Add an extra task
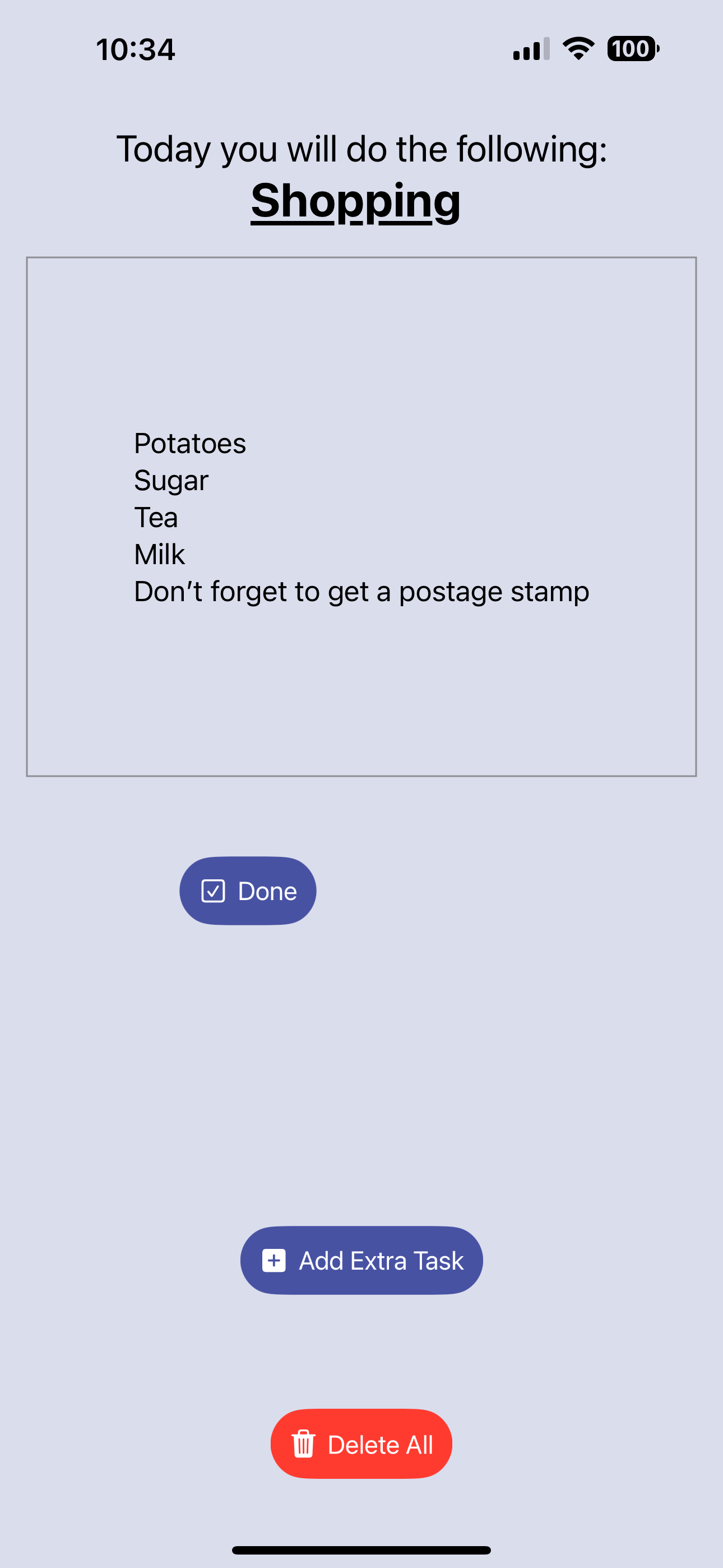This screenshot has width=723, height=1568. pos(361,1260)
